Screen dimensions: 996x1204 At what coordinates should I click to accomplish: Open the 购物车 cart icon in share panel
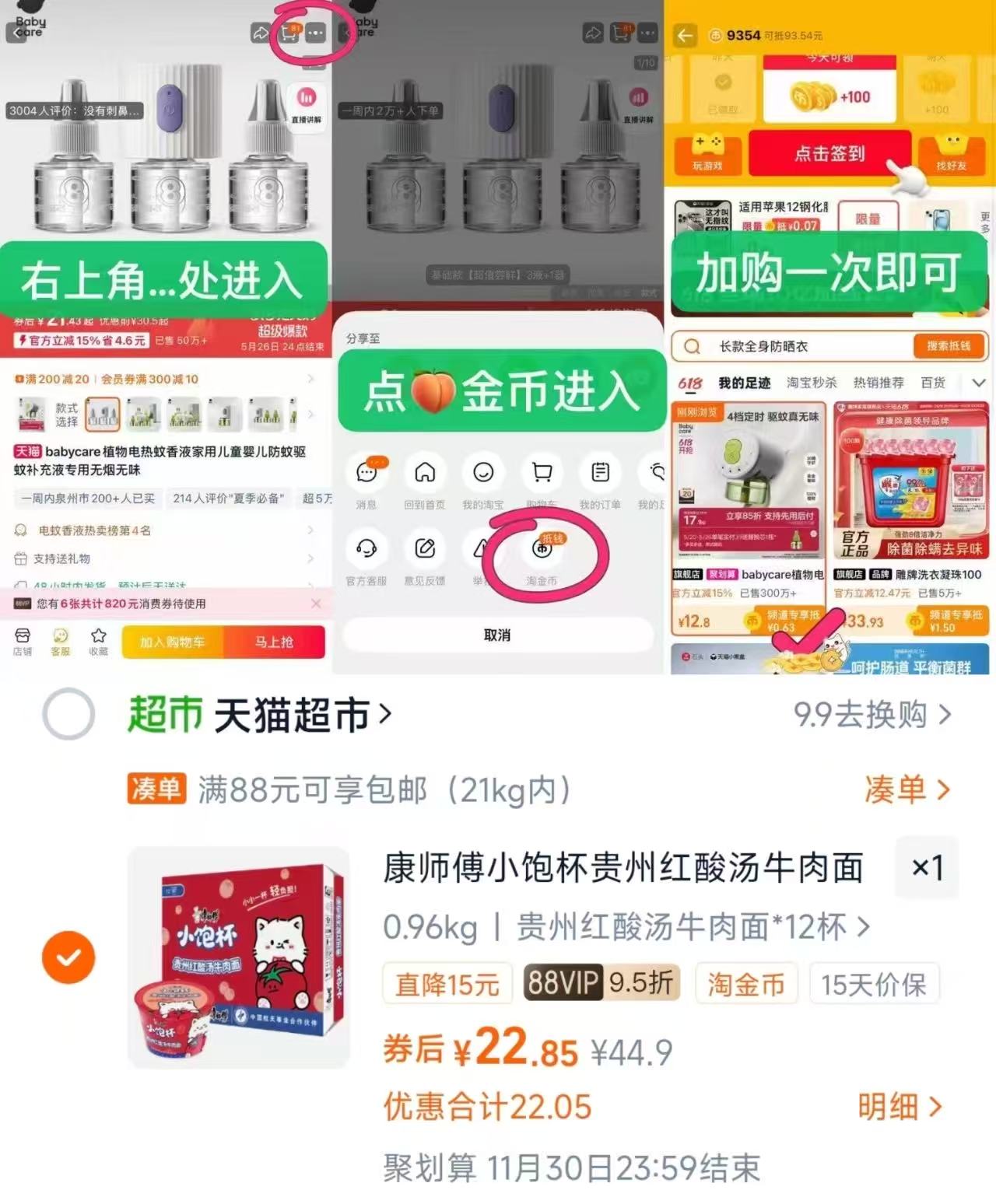point(541,472)
